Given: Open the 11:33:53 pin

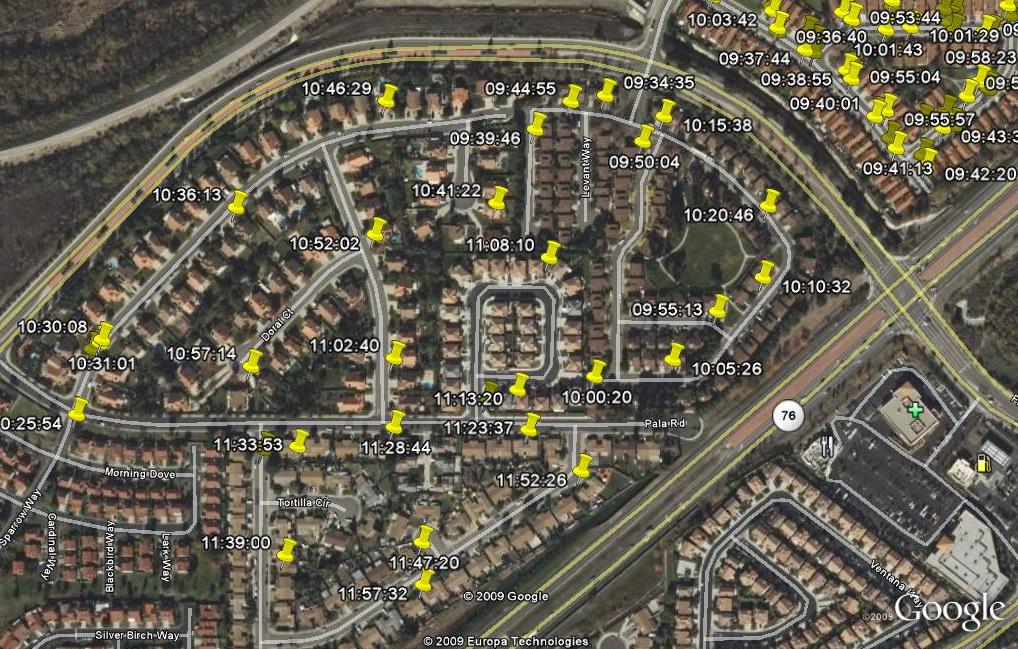Looking at the screenshot, I should coord(298,441).
